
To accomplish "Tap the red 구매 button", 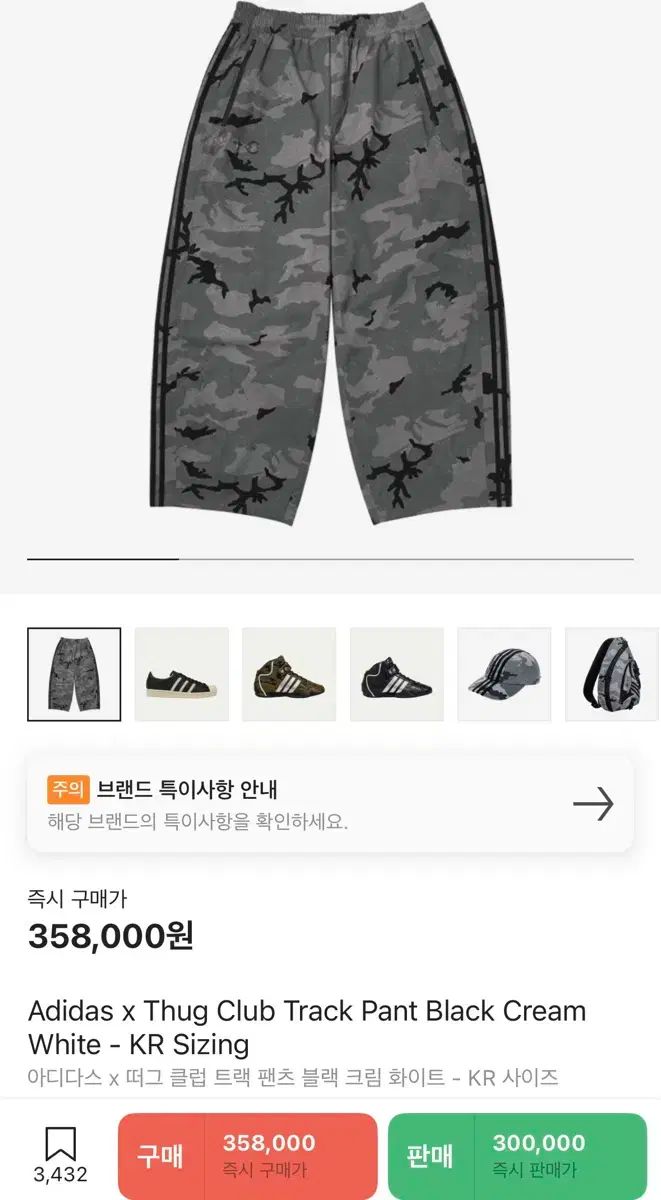I will click(x=247, y=1155).
